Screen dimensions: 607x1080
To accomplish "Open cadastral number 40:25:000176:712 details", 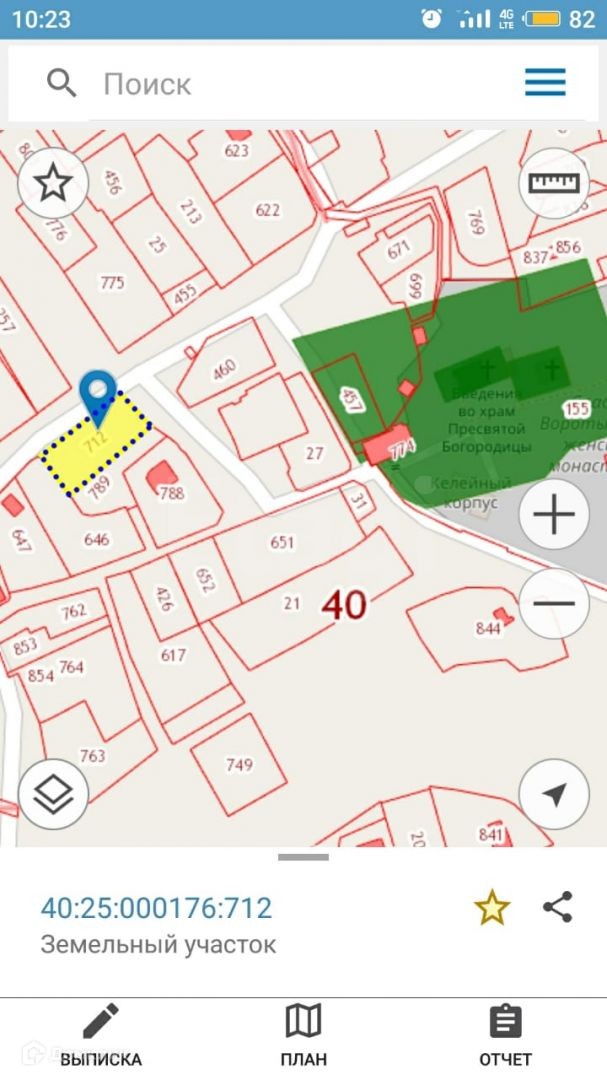I will [156, 908].
